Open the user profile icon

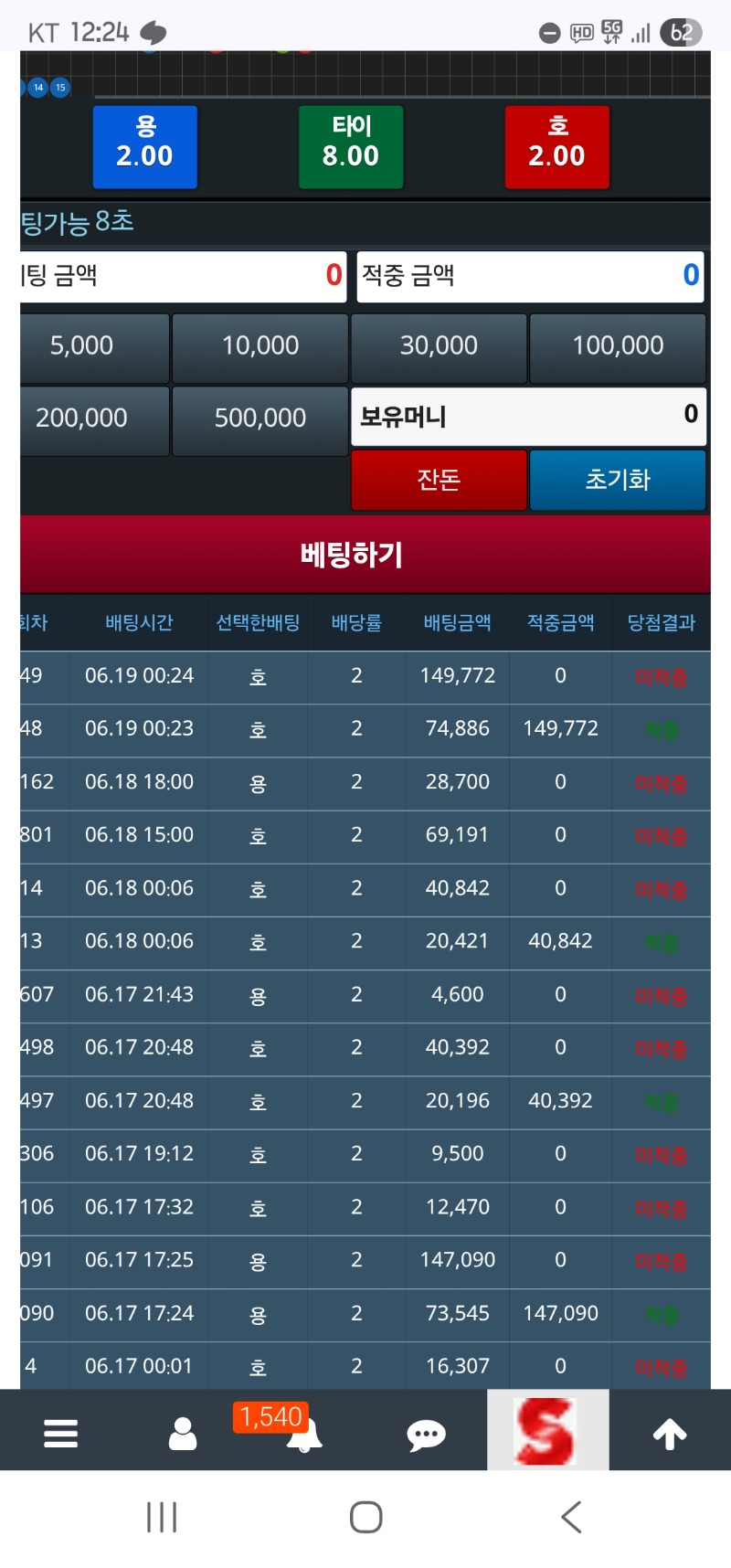coord(182,1434)
